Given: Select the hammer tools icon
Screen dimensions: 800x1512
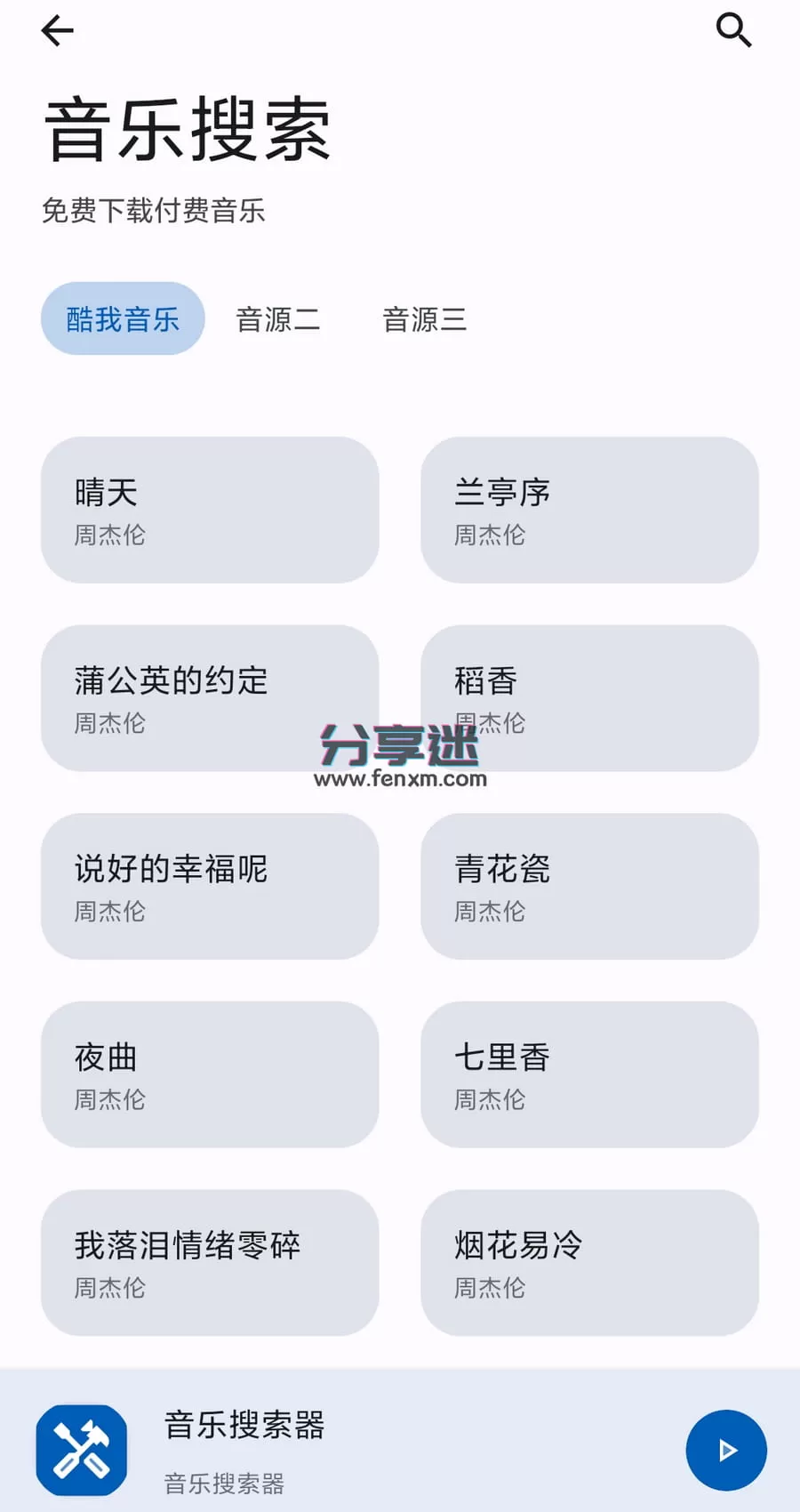Looking at the screenshot, I should pyautogui.click(x=81, y=1450).
